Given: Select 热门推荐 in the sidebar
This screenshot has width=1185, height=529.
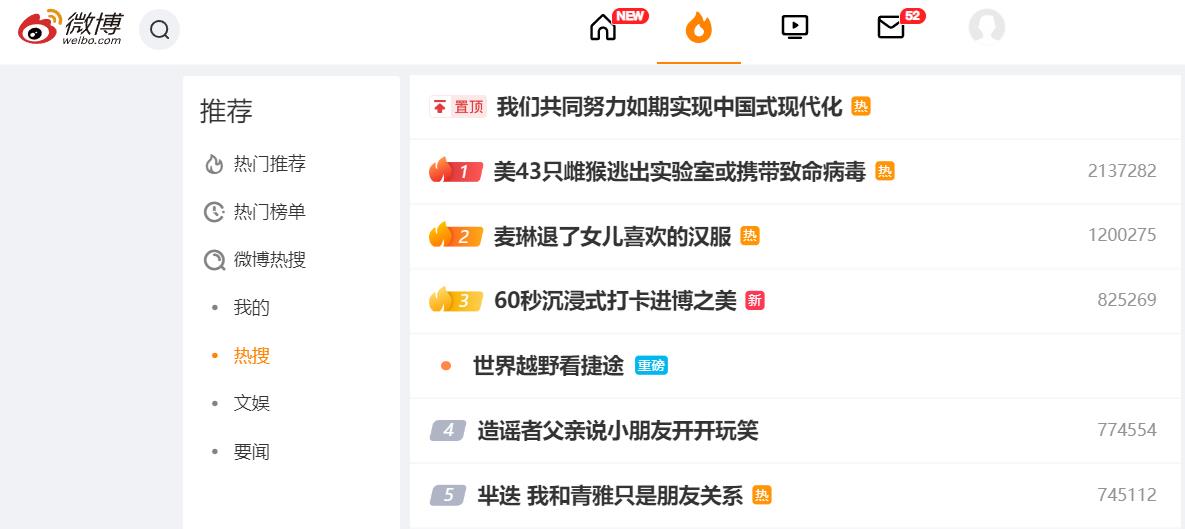Looking at the screenshot, I should (269, 164).
